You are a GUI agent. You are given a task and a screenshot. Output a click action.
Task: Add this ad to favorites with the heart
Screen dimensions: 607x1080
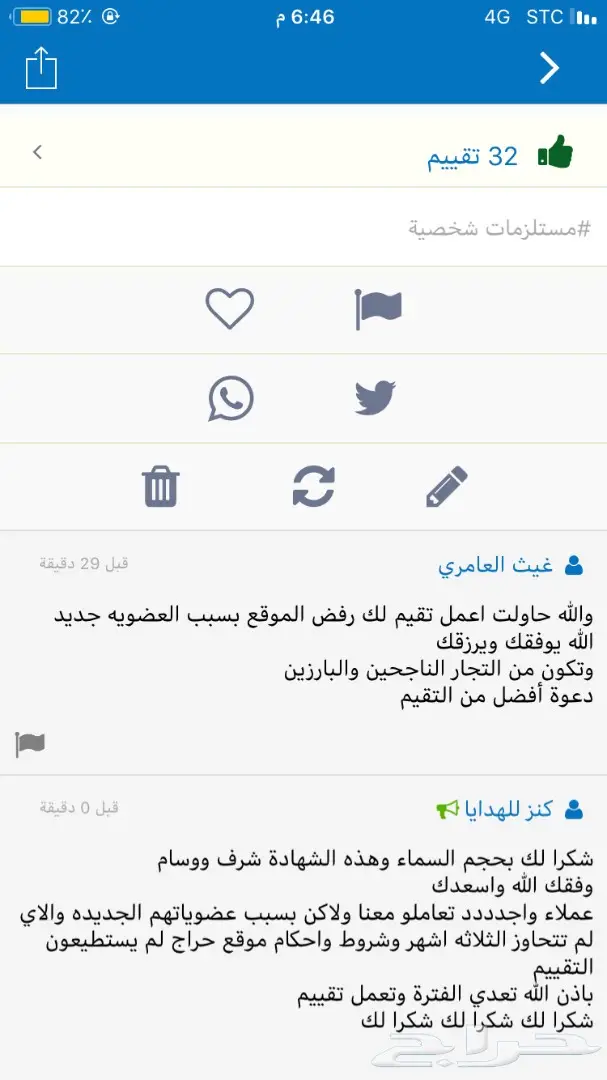(229, 309)
